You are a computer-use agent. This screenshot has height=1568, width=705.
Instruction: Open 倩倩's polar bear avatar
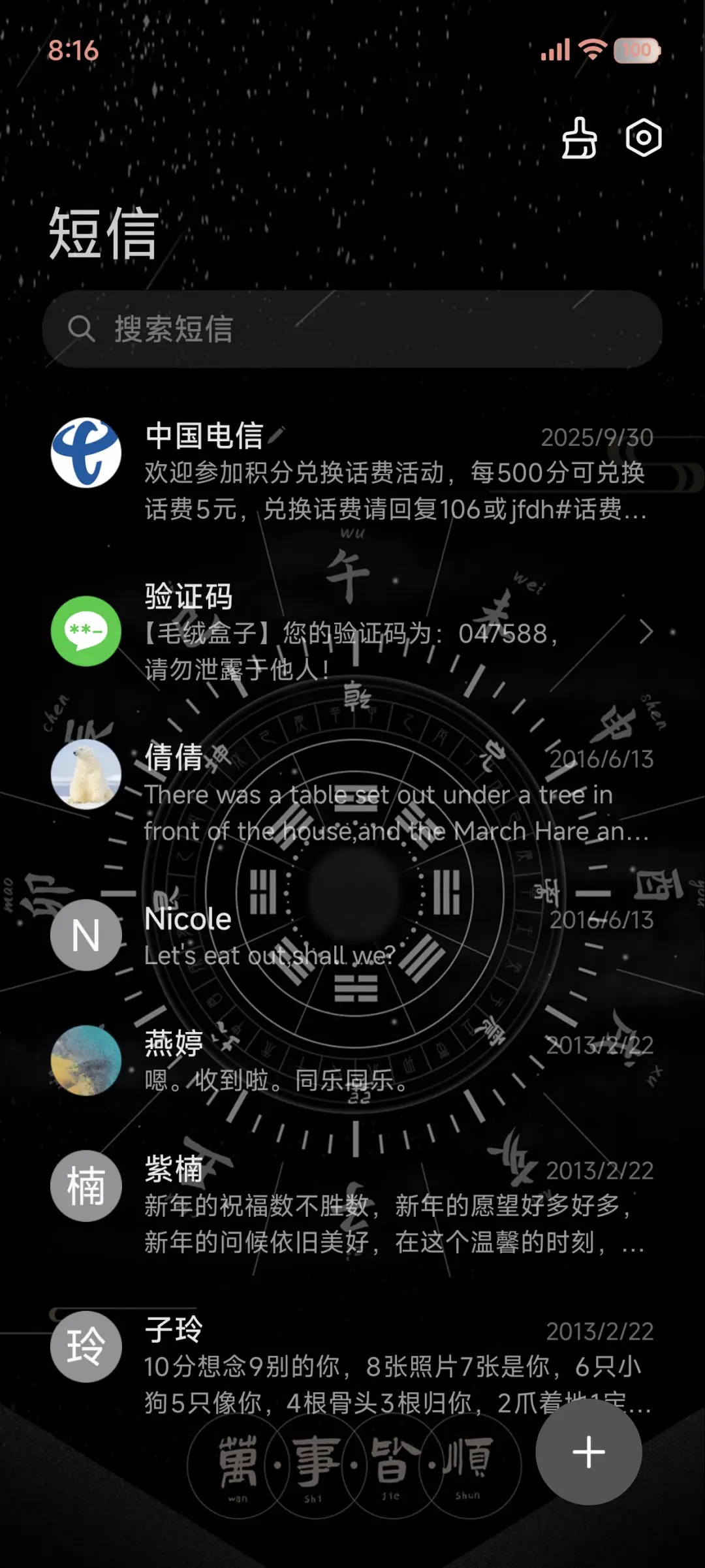coord(86,774)
